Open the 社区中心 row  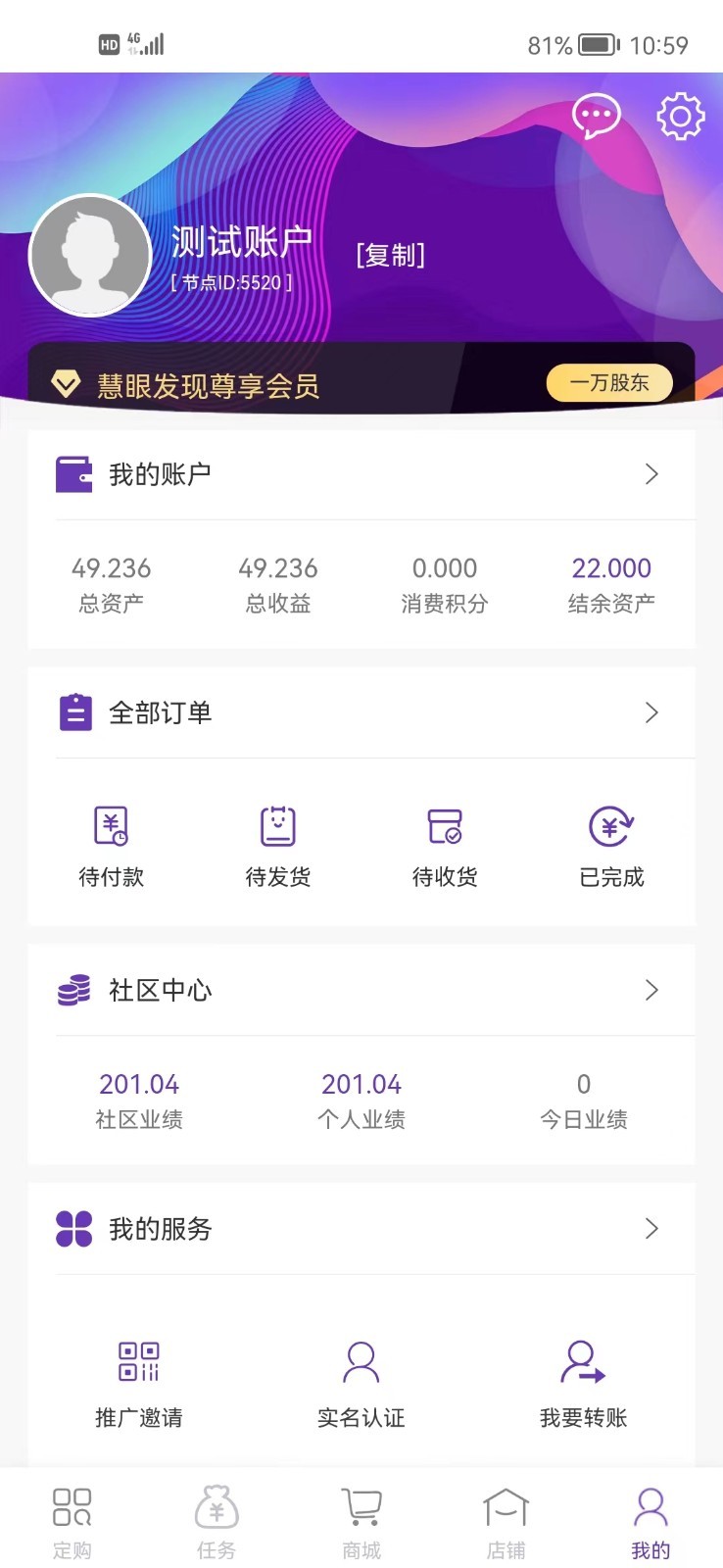[361, 990]
